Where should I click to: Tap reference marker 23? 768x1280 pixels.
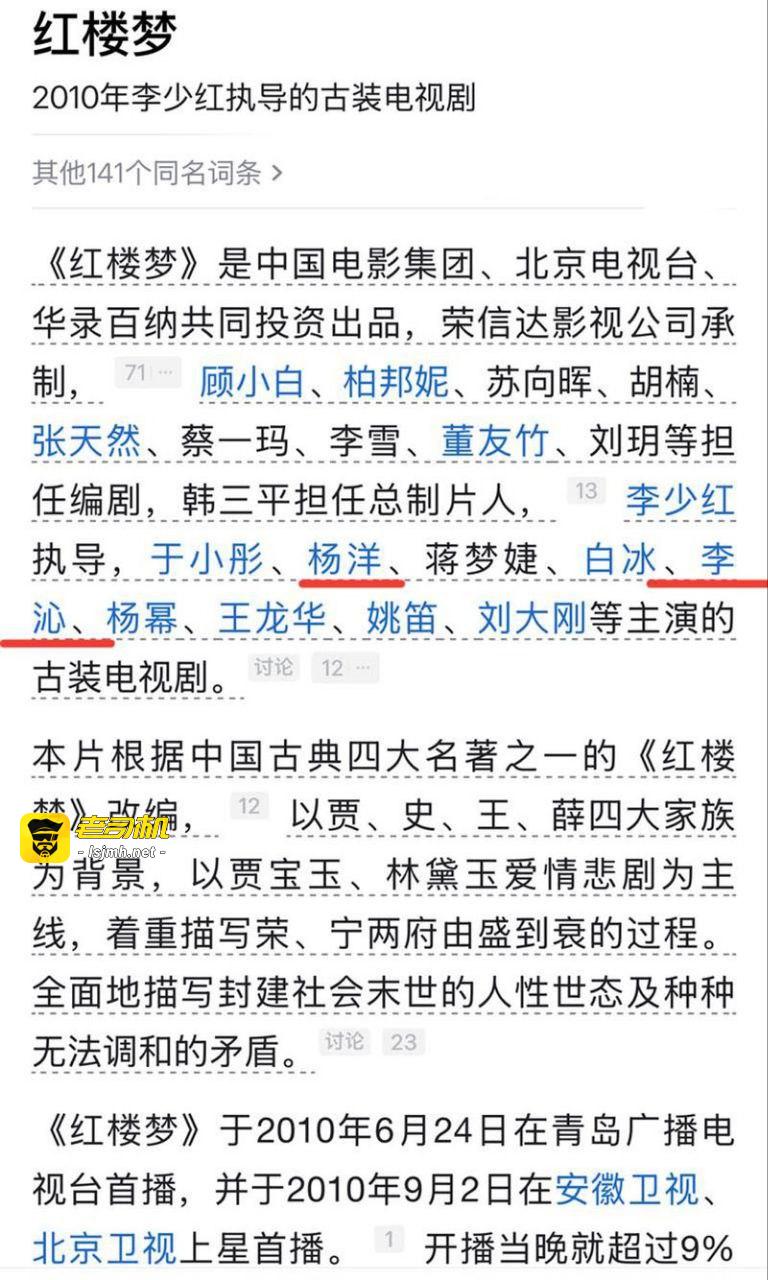click(x=403, y=1041)
